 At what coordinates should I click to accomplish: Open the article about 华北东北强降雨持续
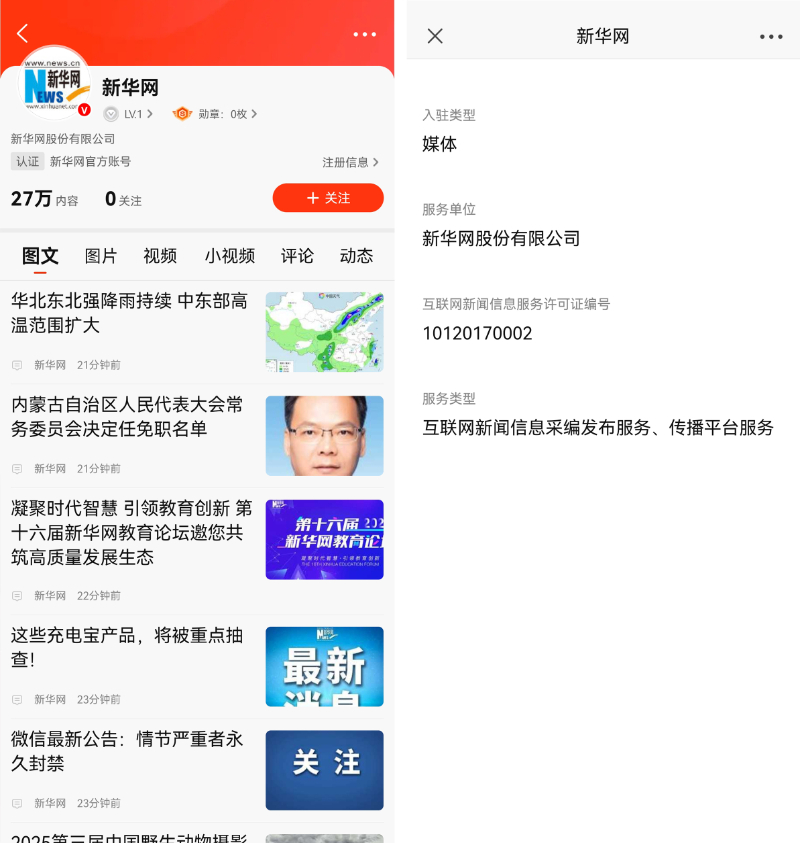130,313
